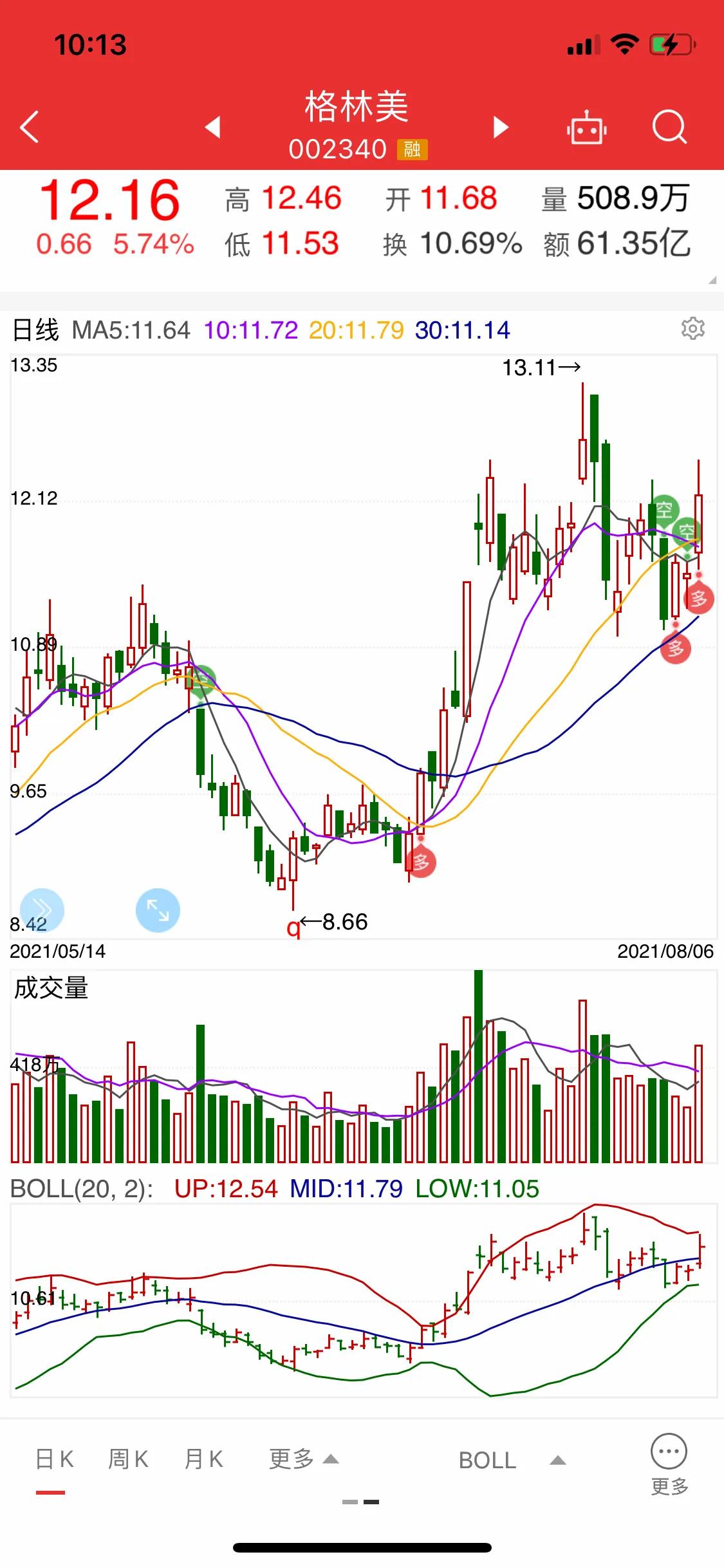
Task: Open the robot assistant icon
Action: click(587, 127)
